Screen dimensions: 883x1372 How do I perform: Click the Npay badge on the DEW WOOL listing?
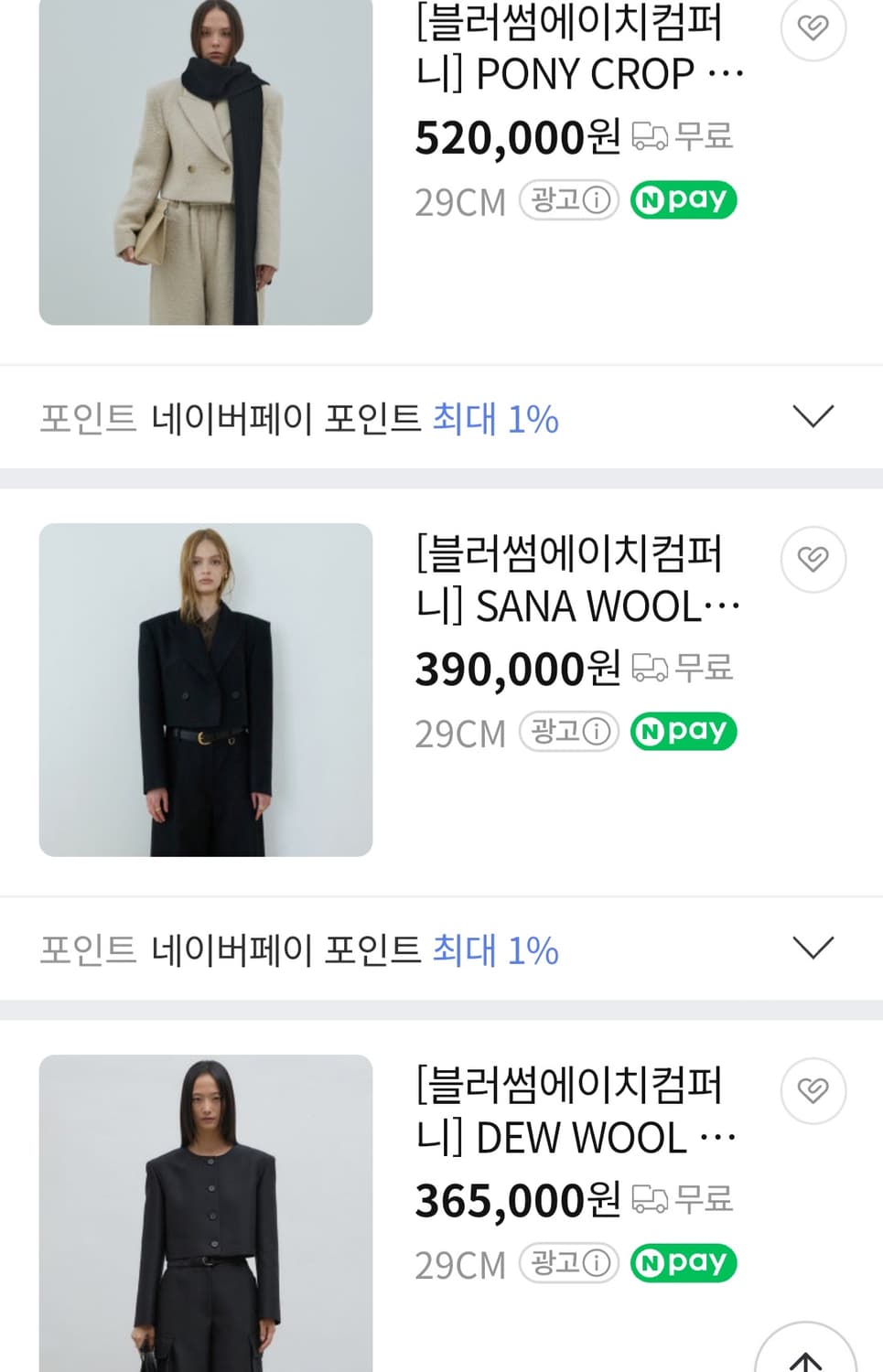pos(684,1262)
